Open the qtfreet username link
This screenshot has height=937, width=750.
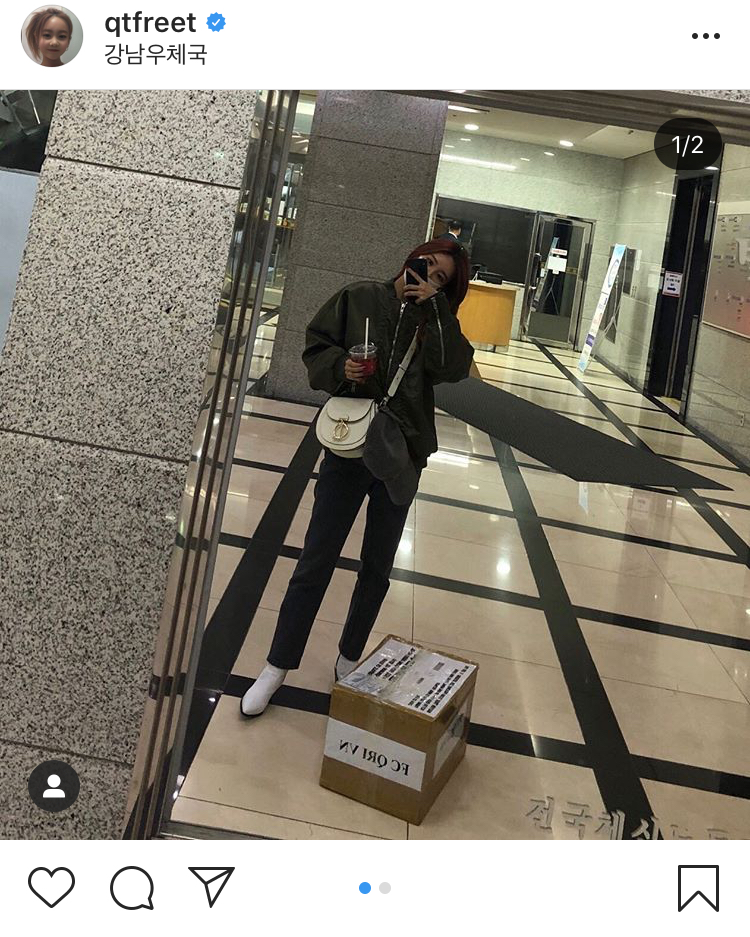[x=150, y=23]
